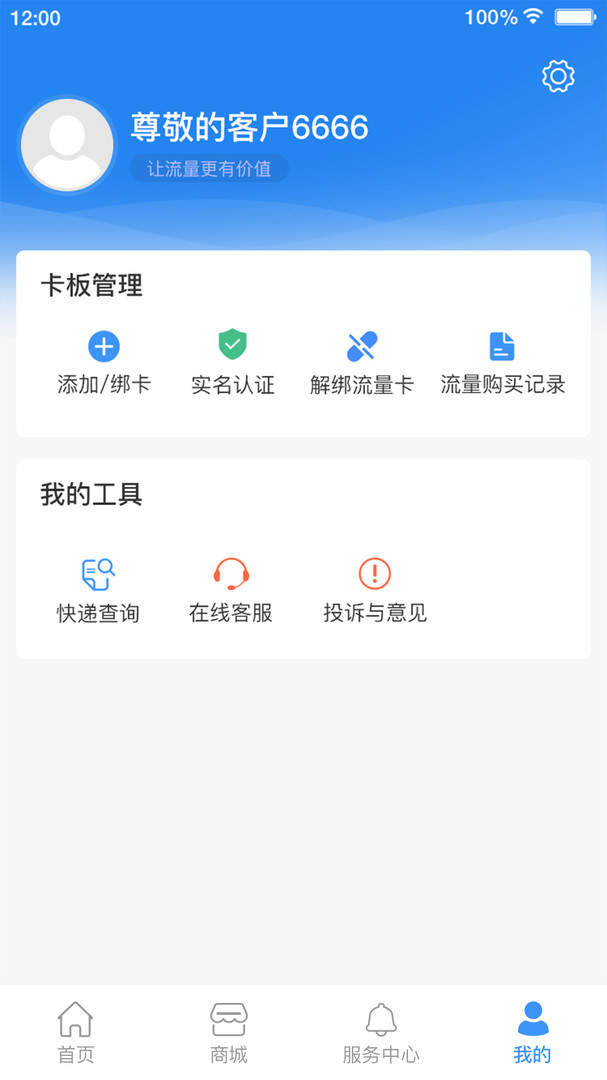
Task: Switch to the 商城 tab
Action: [x=229, y=1033]
